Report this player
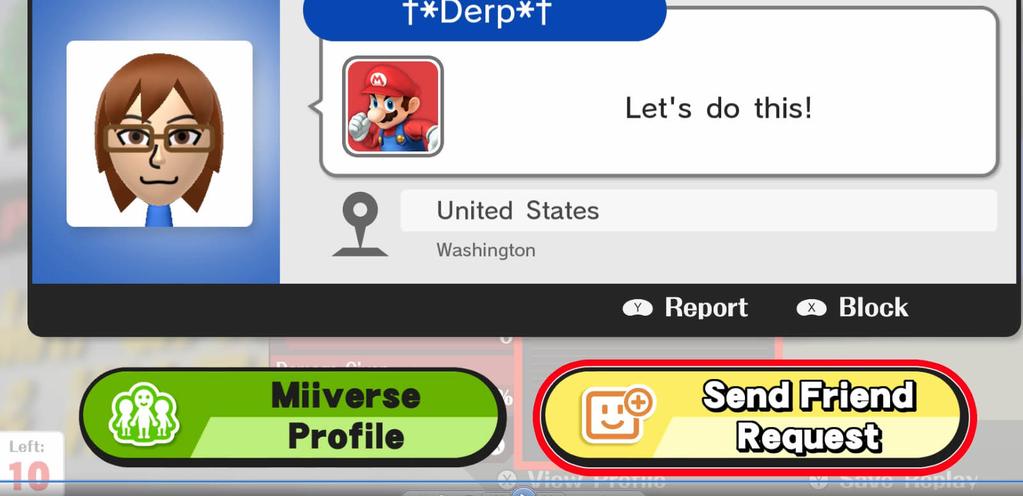This screenshot has width=1023, height=496. tap(686, 308)
